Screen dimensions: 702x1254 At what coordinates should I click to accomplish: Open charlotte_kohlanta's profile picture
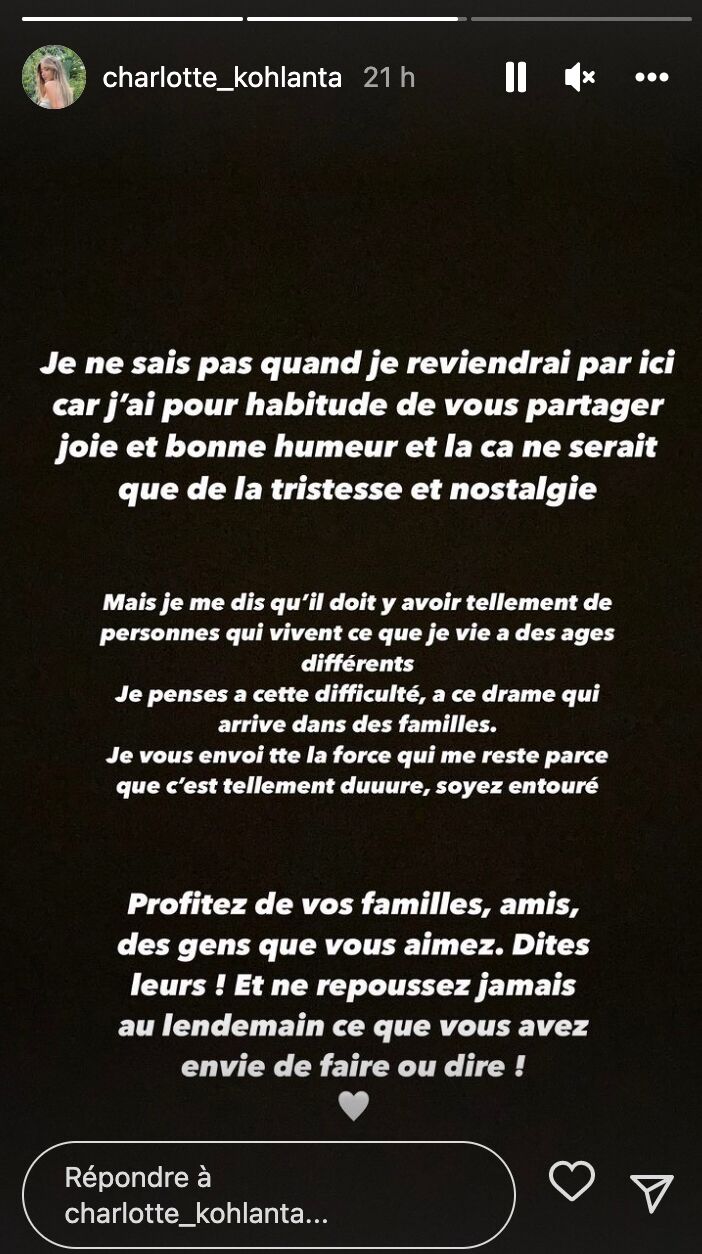point(54,77)
